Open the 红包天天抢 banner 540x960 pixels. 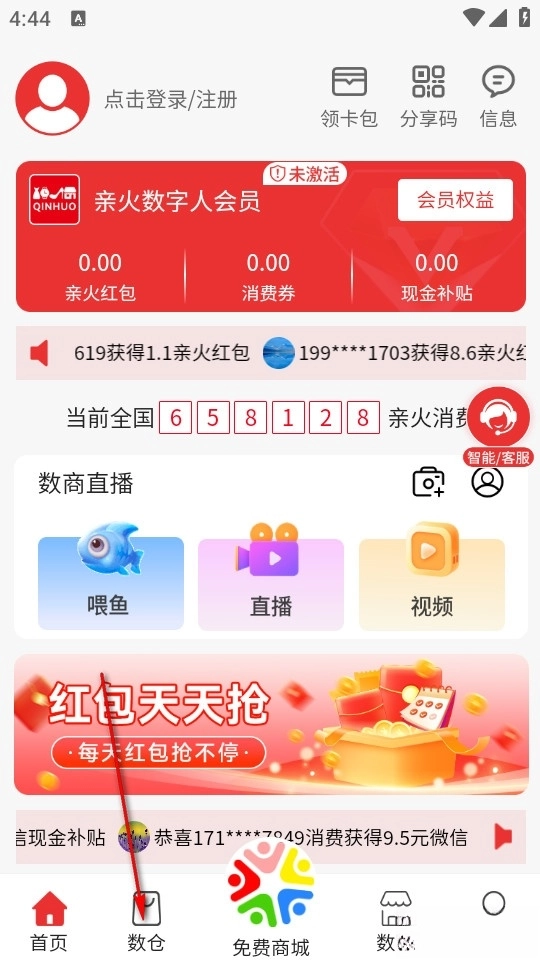[271, 724]
